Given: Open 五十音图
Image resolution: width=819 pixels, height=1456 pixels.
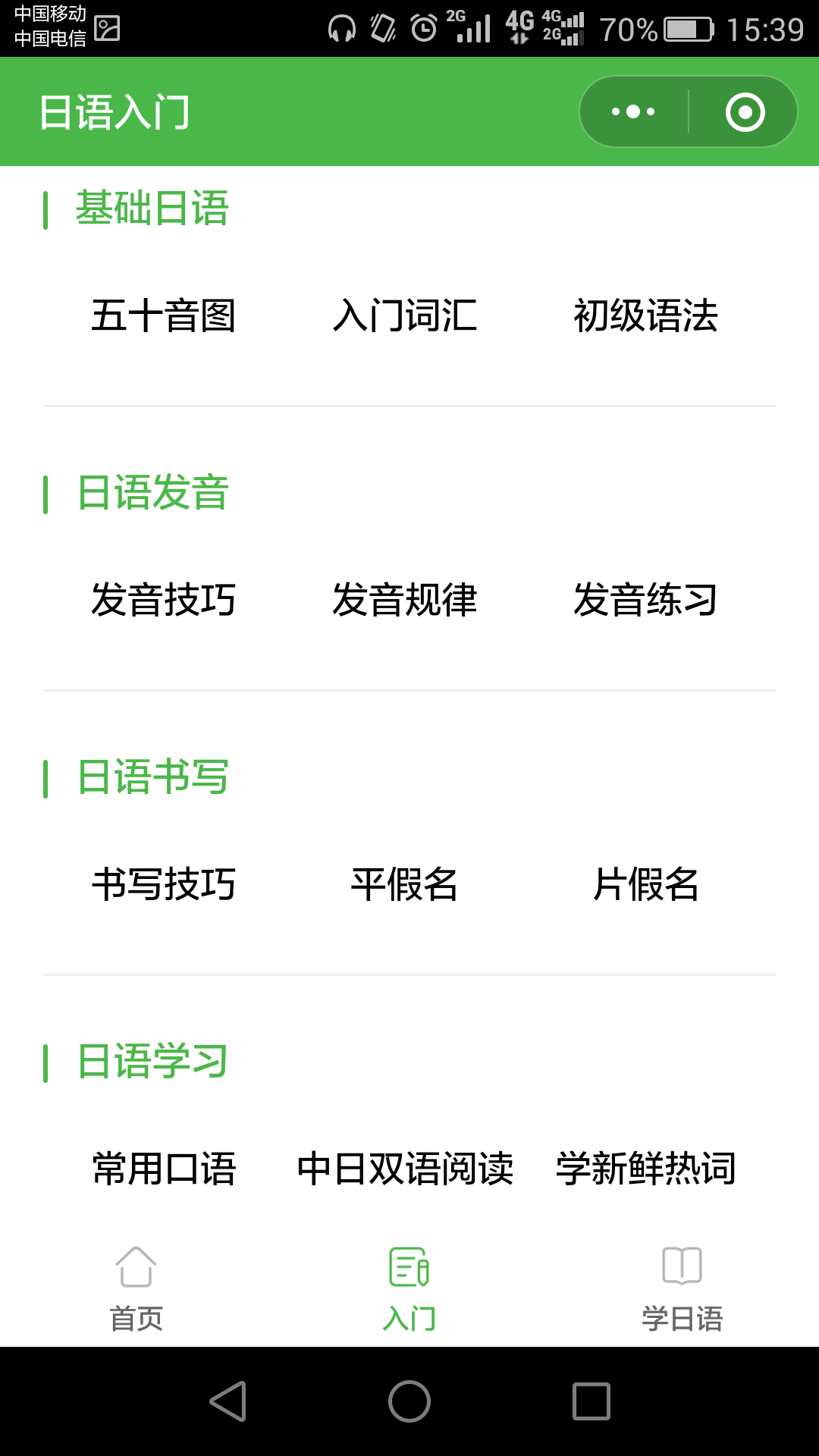Looking at the screenshot, I should coord(163,315).
